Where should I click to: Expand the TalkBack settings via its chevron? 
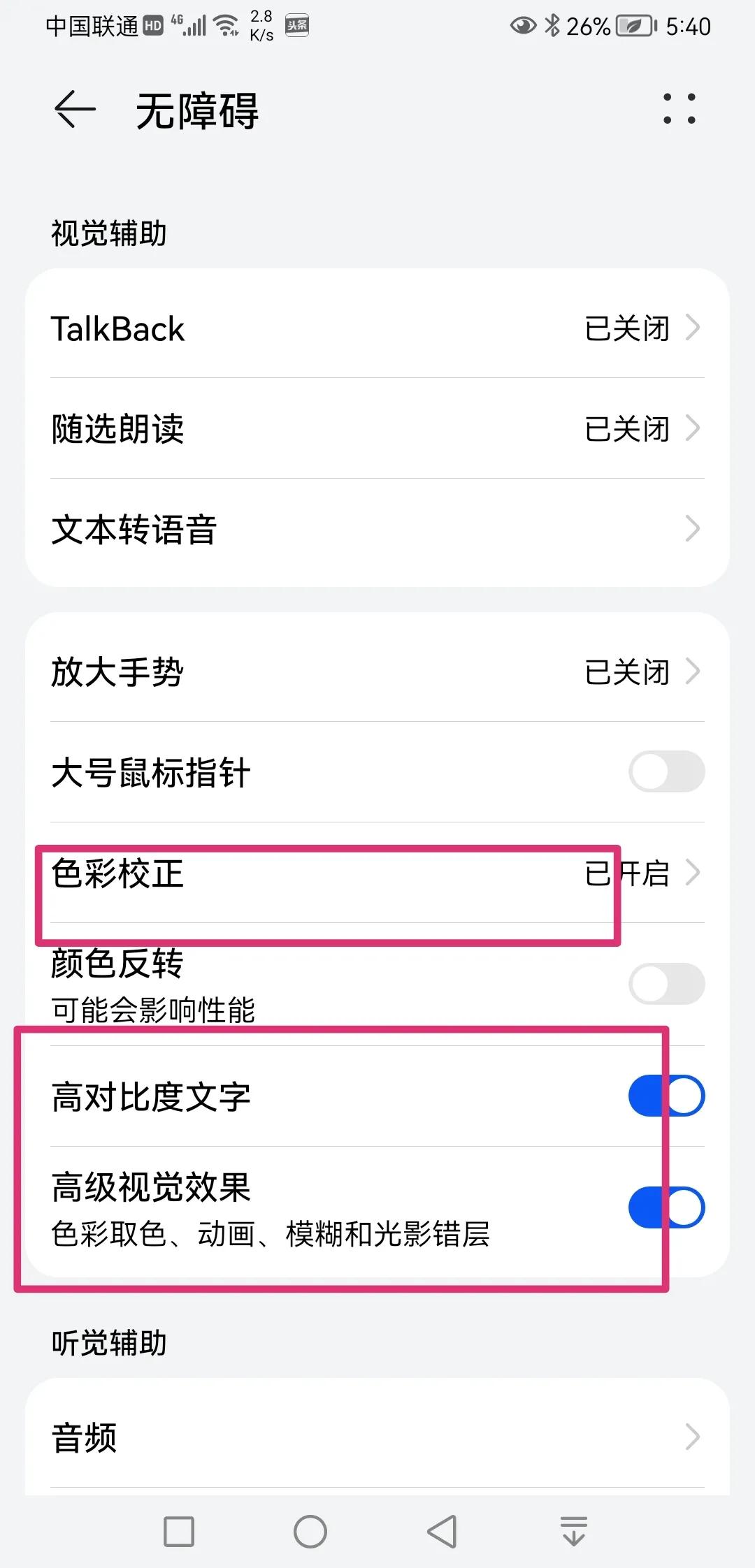(693, 328)
